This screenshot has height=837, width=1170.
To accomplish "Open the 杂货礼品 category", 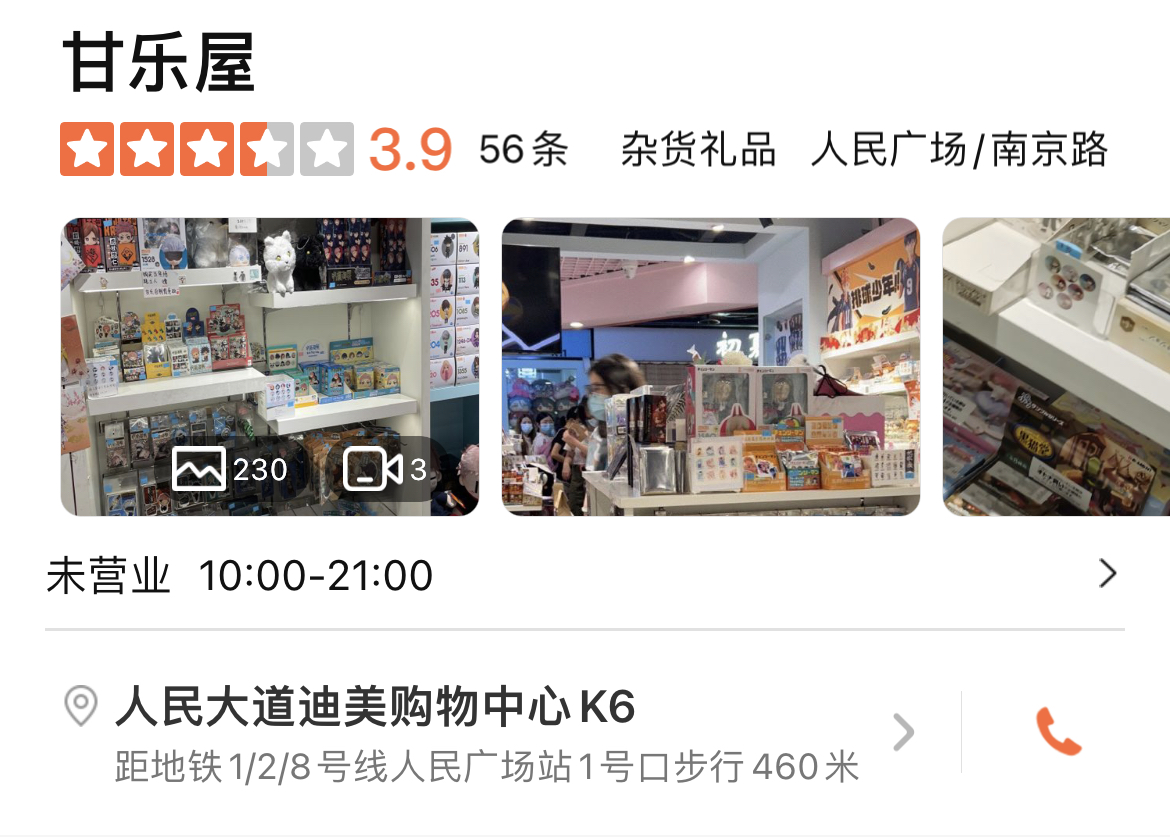I will point(698,150).
